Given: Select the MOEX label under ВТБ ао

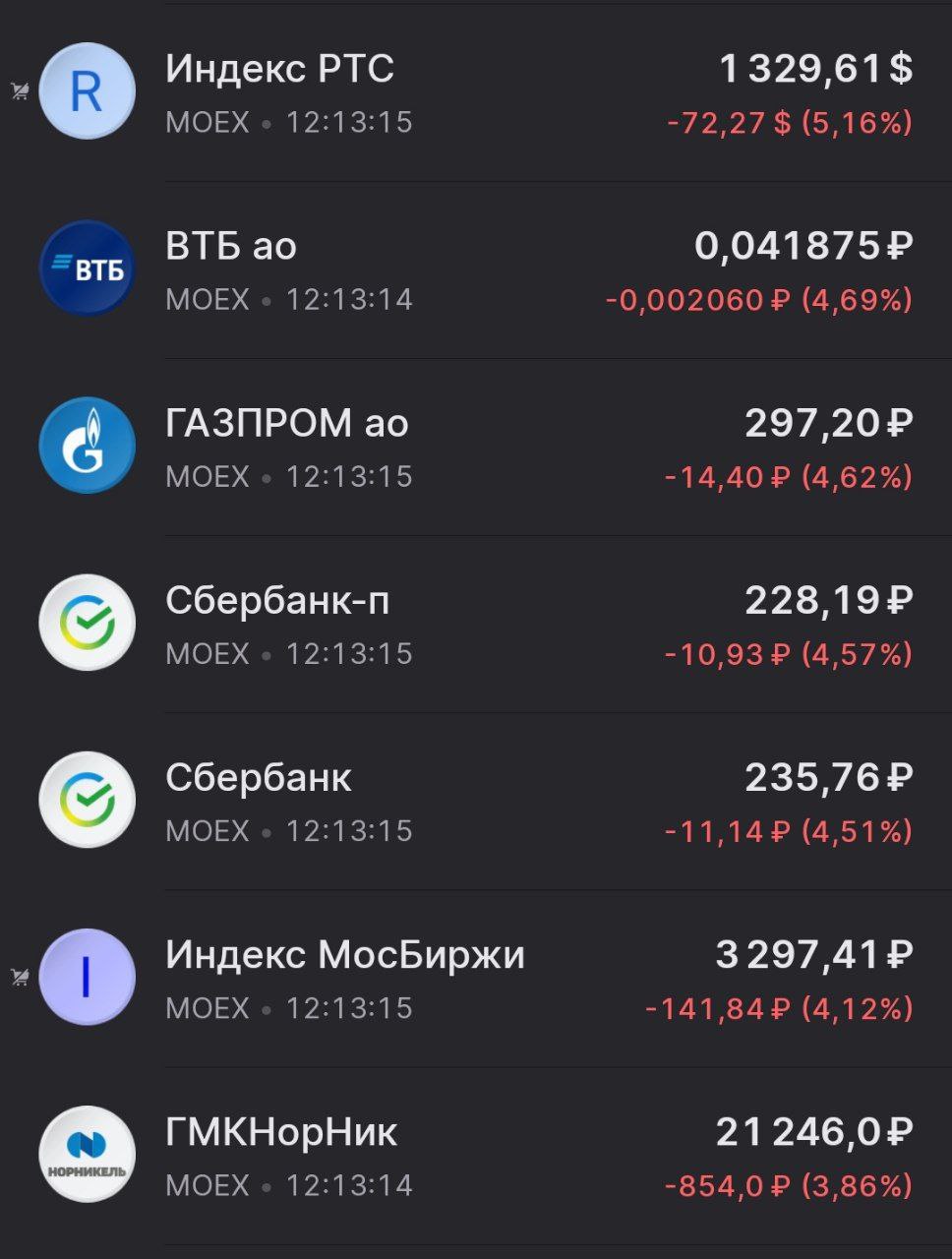Looking at the screenshot, I should coord(207,300).
